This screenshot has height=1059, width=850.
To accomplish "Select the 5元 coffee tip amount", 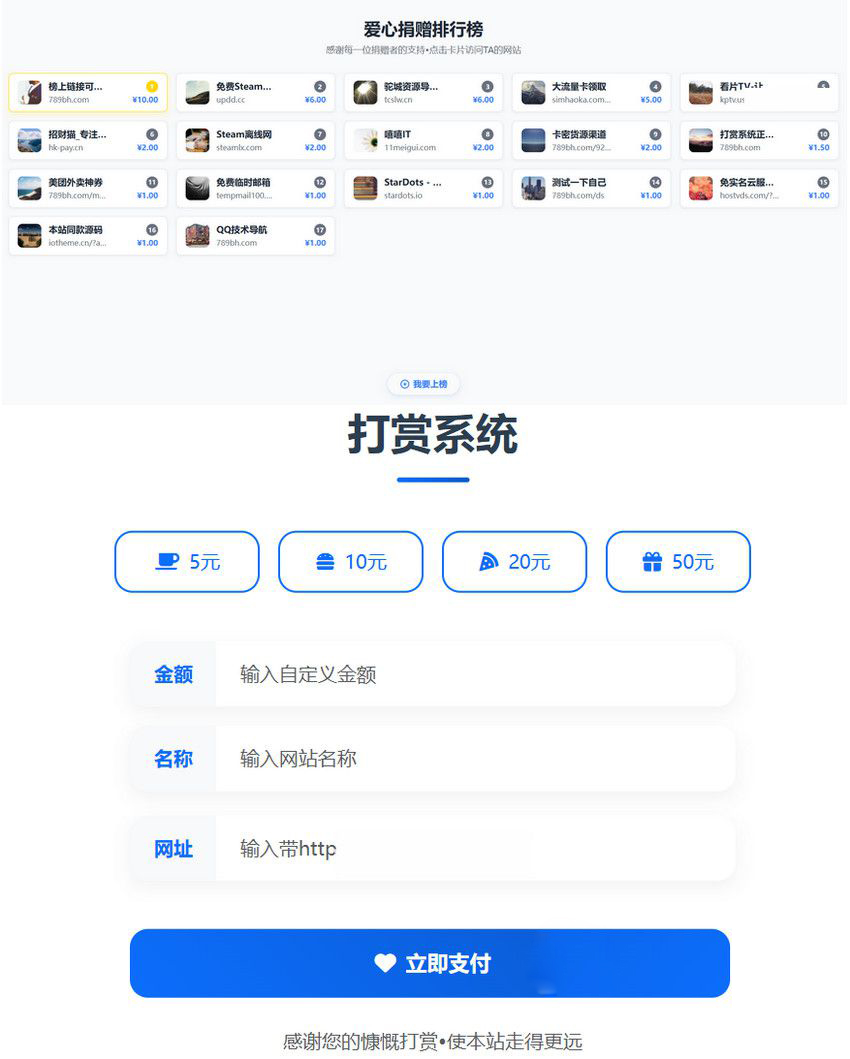I will (x=187, y=562).
